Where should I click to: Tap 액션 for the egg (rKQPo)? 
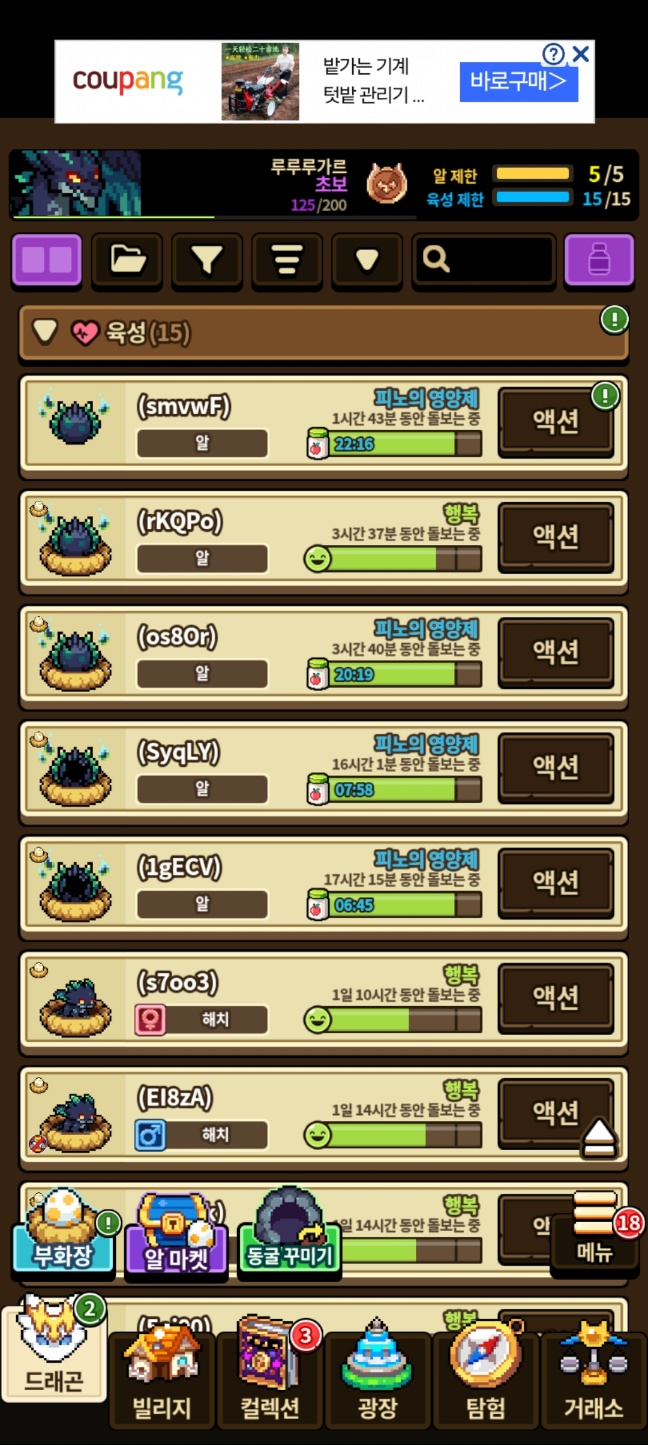click(x=555, y=536)
